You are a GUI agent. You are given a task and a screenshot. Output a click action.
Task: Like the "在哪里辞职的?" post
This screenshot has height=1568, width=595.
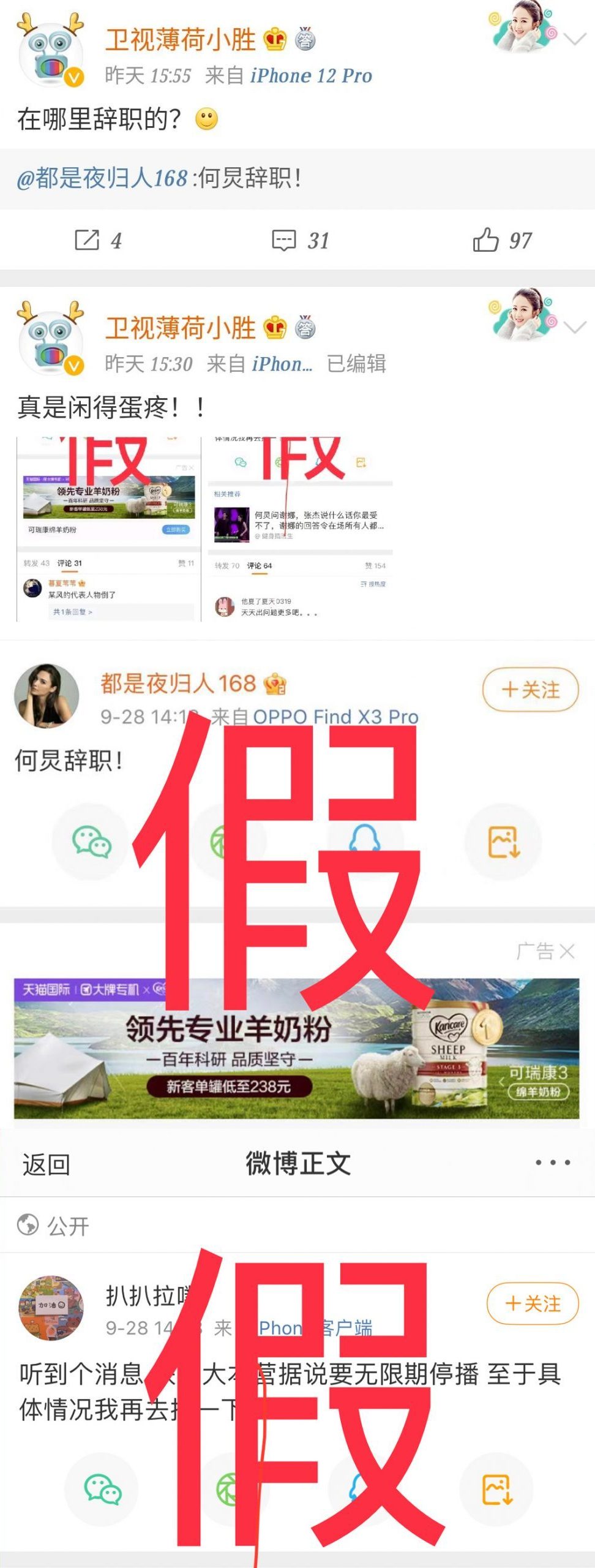point(501,241)
